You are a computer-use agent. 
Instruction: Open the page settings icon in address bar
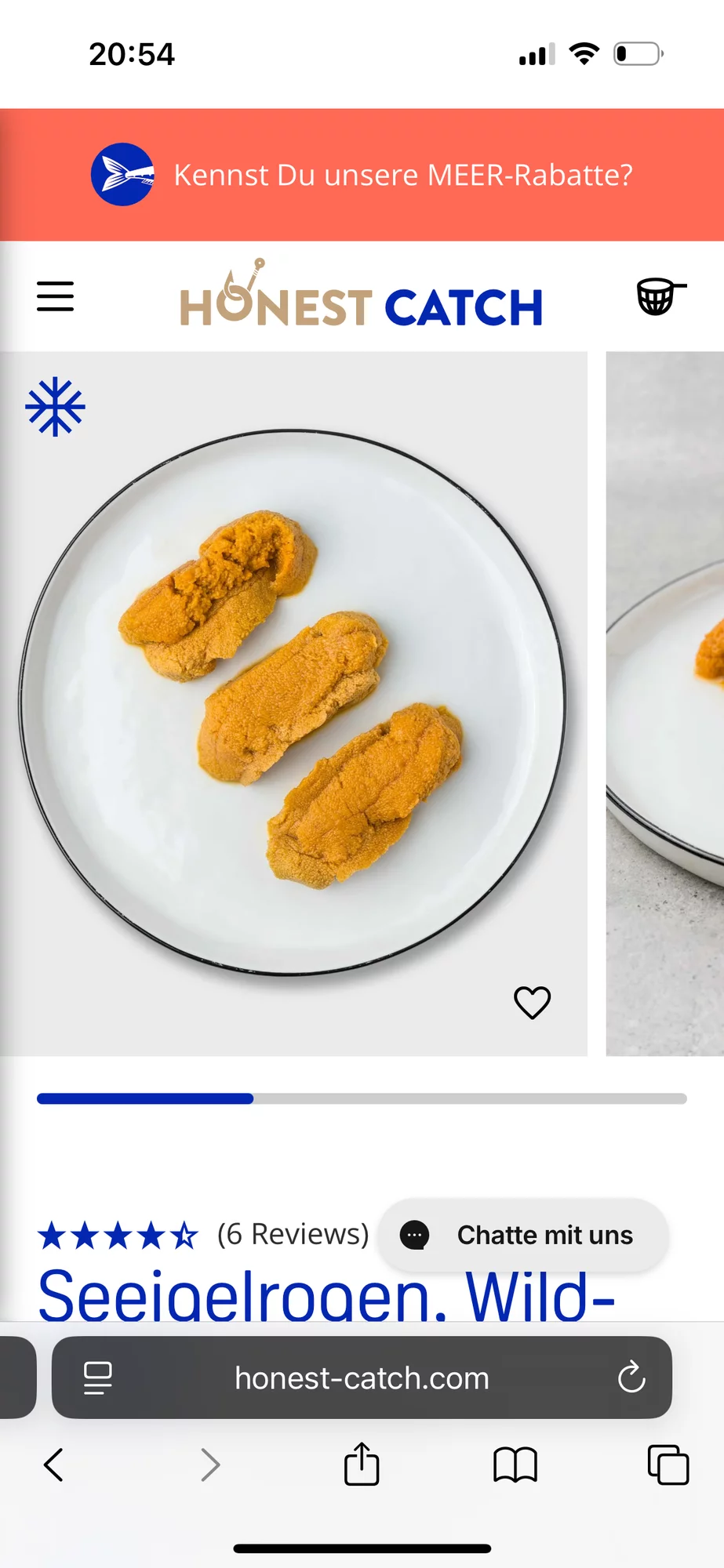[98, 1377]
